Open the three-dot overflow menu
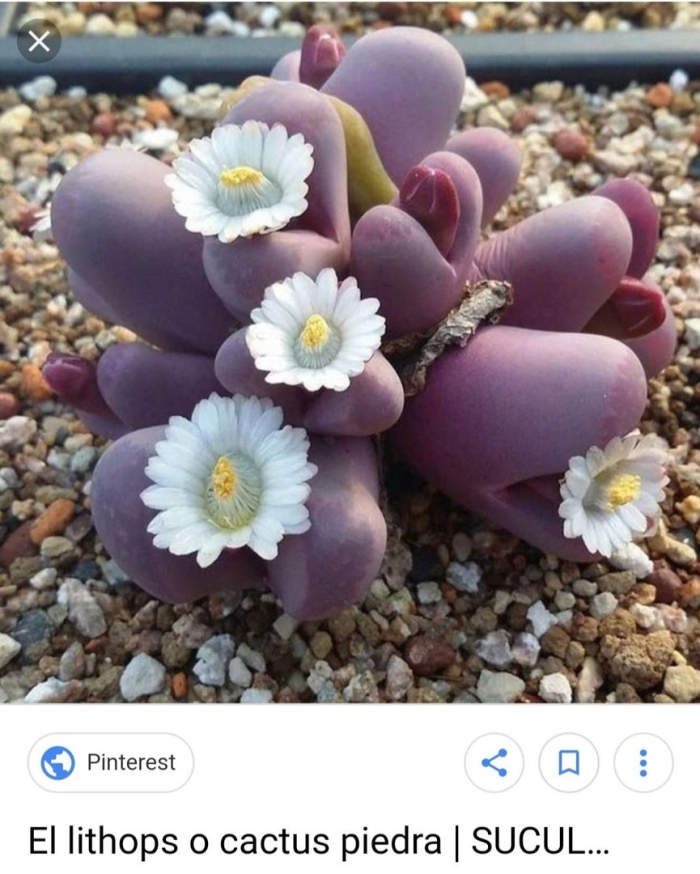Viewport: 700px width, 874px height. 642,763
